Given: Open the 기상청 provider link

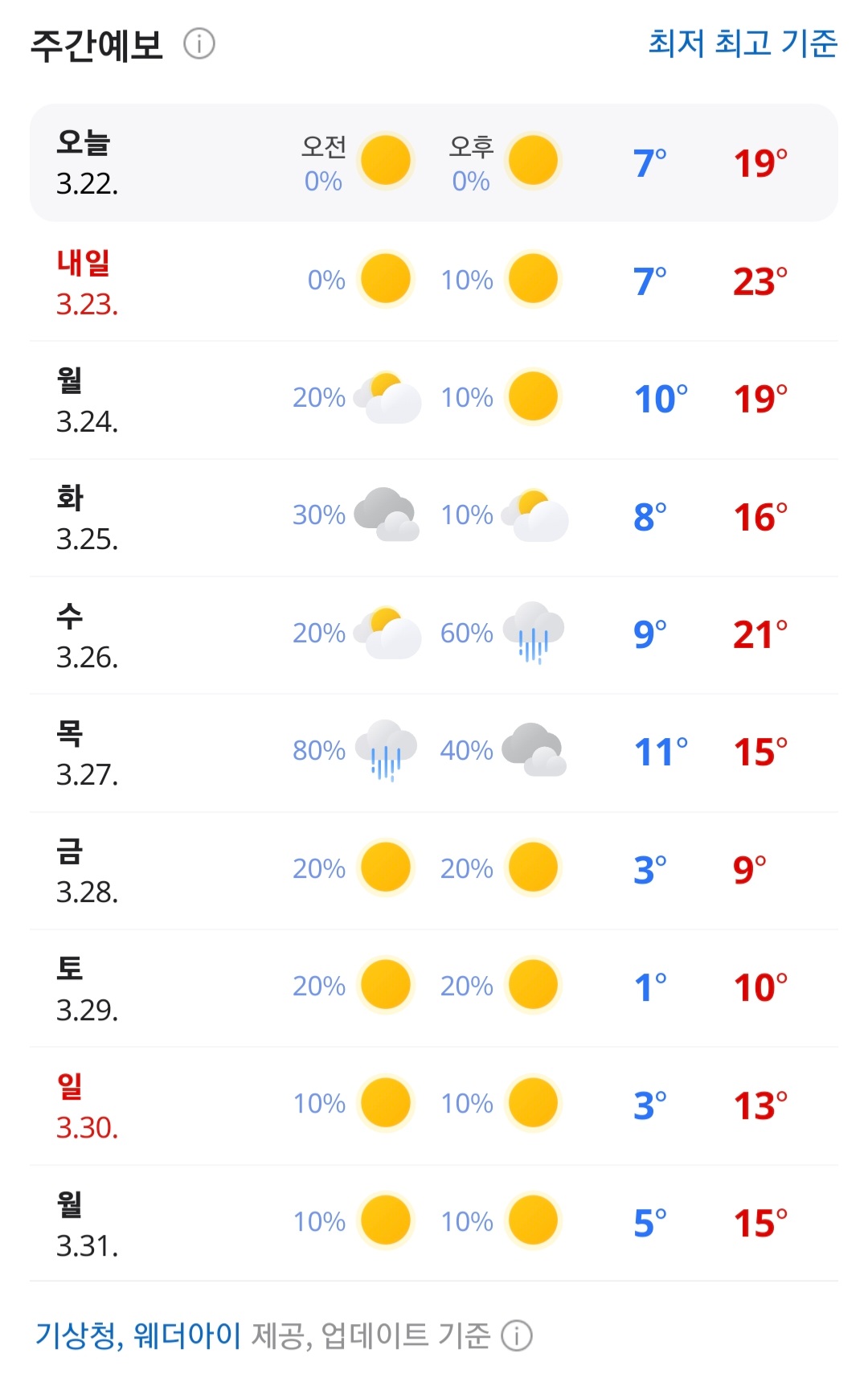Looking at the screenshot, I should pos(75,1335).
